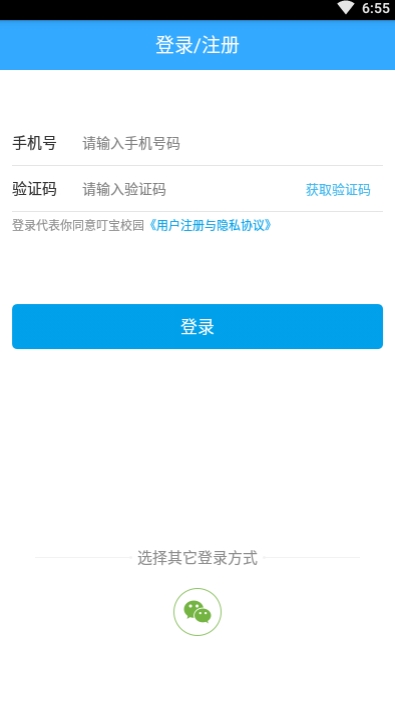Tap the blue 登录 button

[x=198, y=326]
